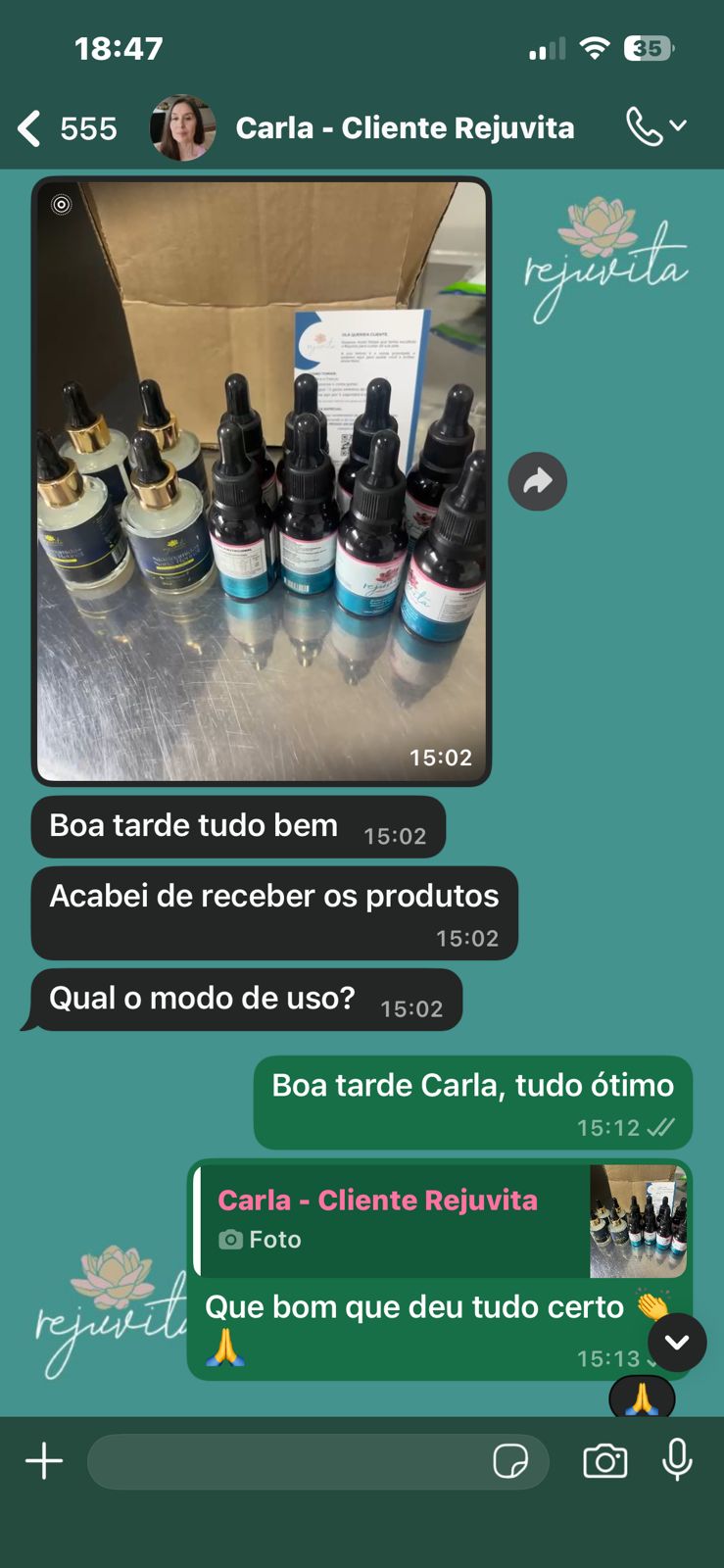Tap the voice message microphone
724x1568 pixels.
pyautogui.click(x=677, y=1460)
